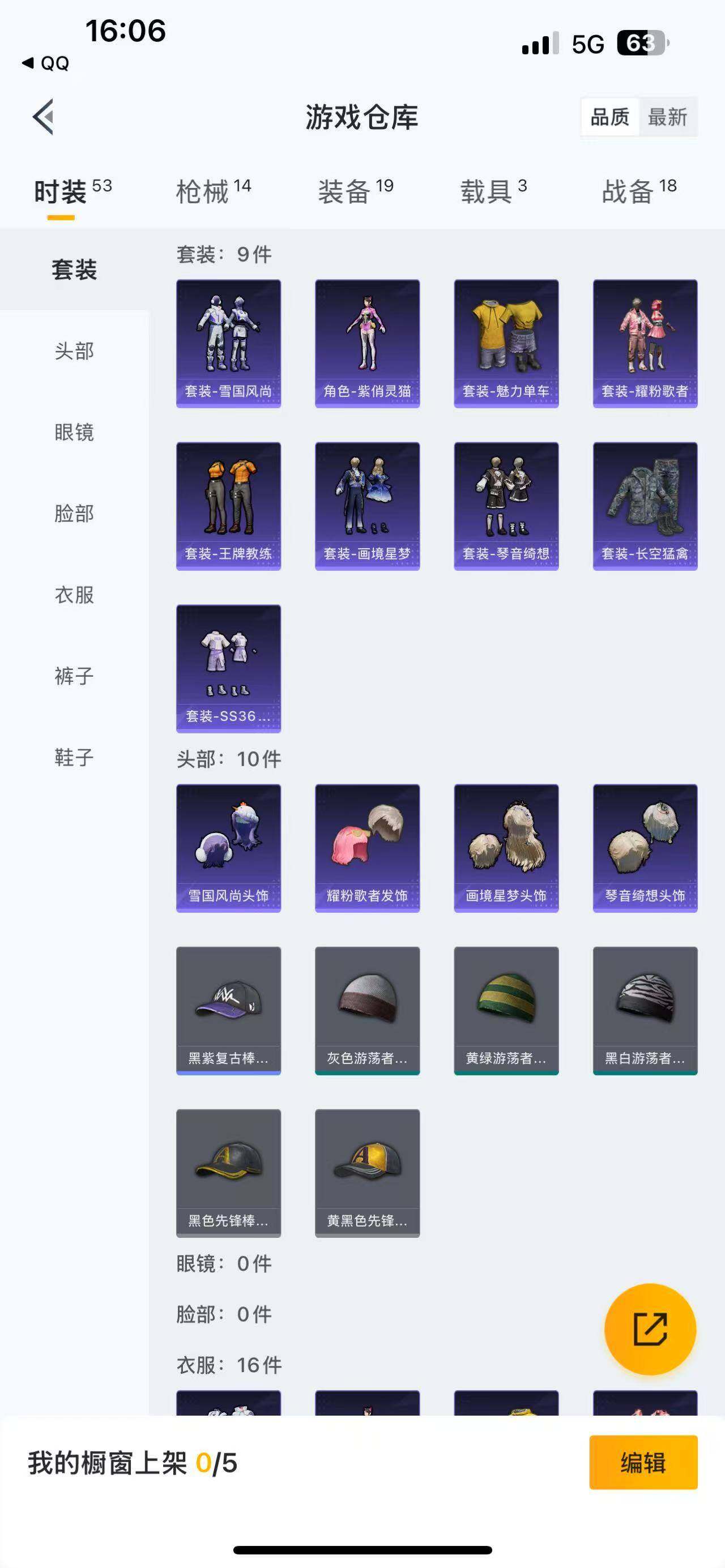
Task: Sort by 最新
Action: pyautogui.click(x=667, y=116)
